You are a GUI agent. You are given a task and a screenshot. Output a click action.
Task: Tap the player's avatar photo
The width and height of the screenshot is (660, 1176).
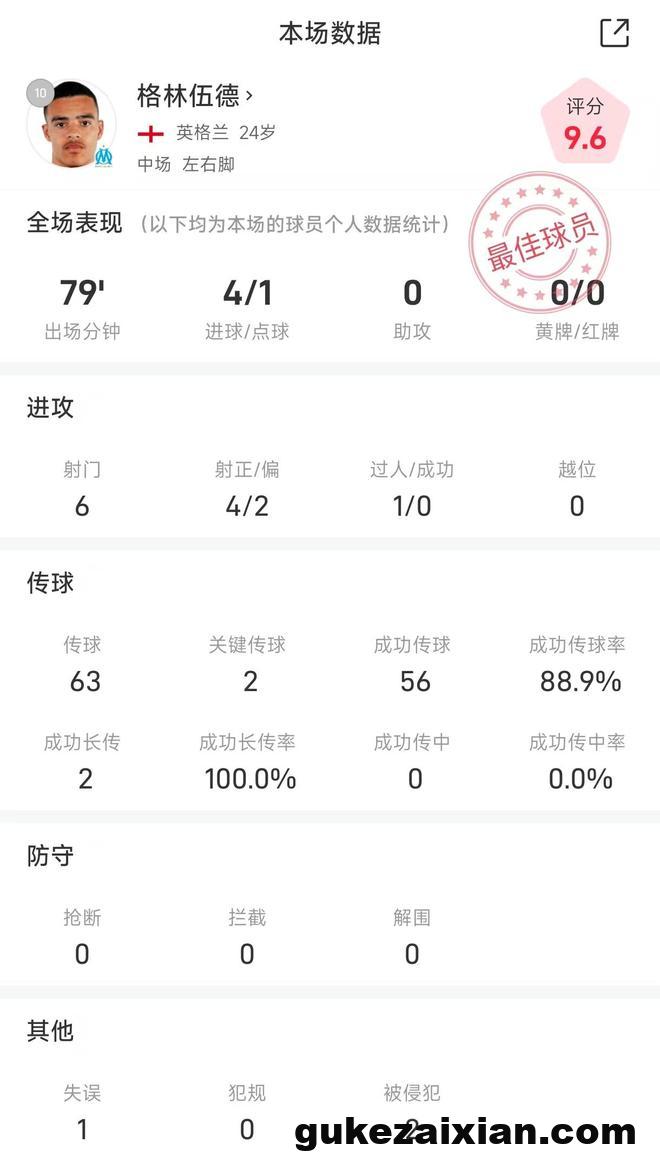tap(71, 125)
